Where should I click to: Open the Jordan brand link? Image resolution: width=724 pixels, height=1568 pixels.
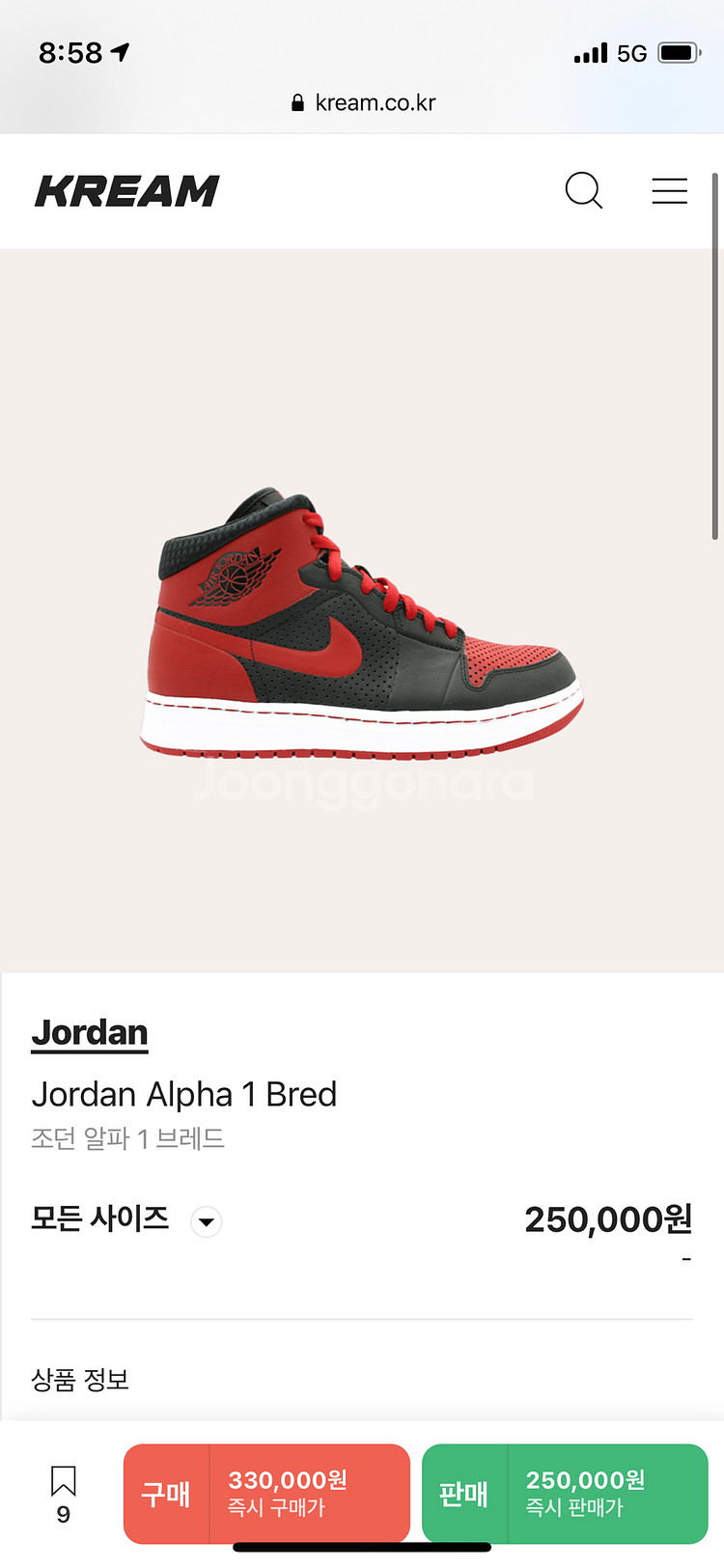point(90,1032)
